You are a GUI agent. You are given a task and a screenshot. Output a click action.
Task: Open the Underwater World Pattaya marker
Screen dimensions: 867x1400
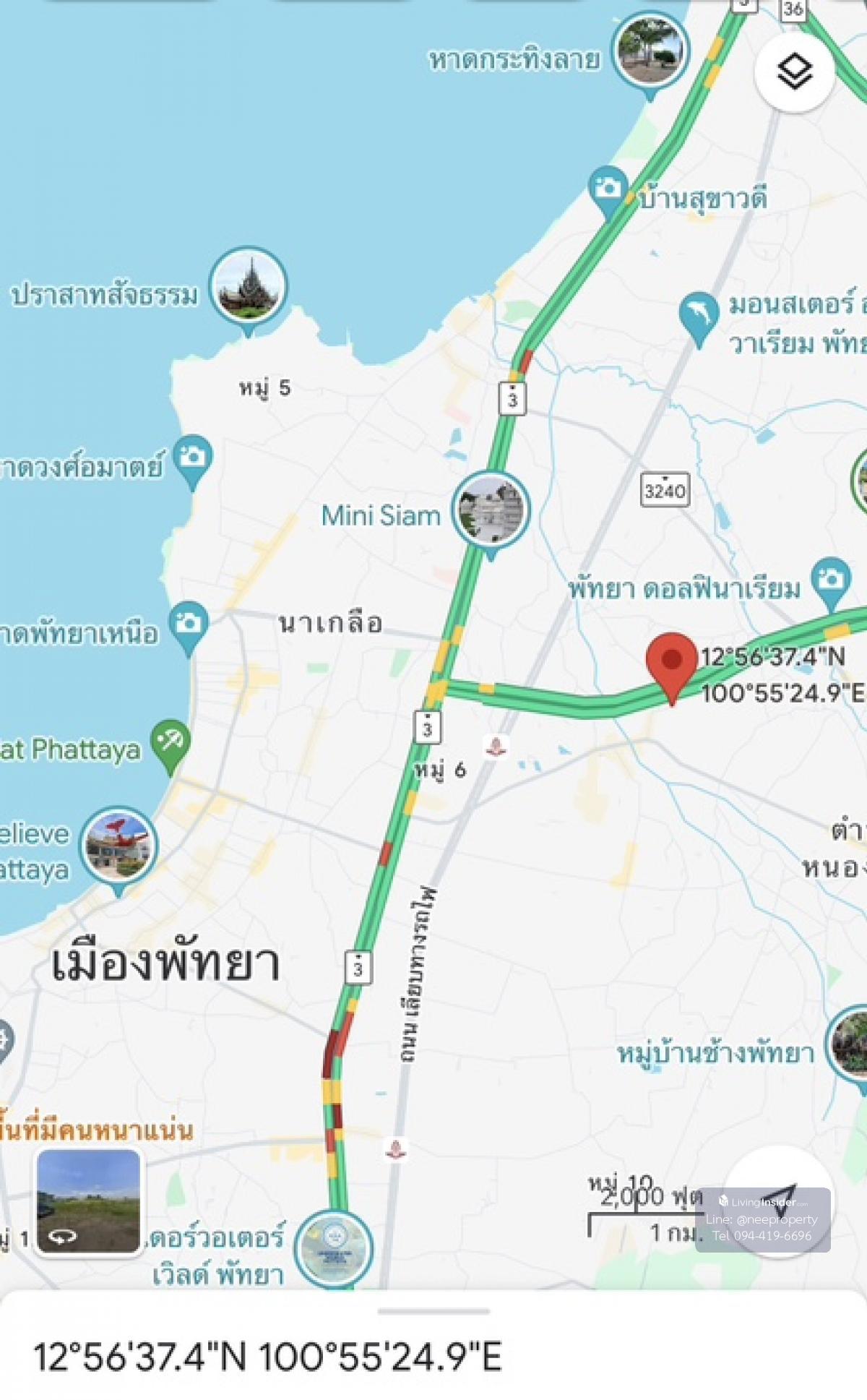335,1249
